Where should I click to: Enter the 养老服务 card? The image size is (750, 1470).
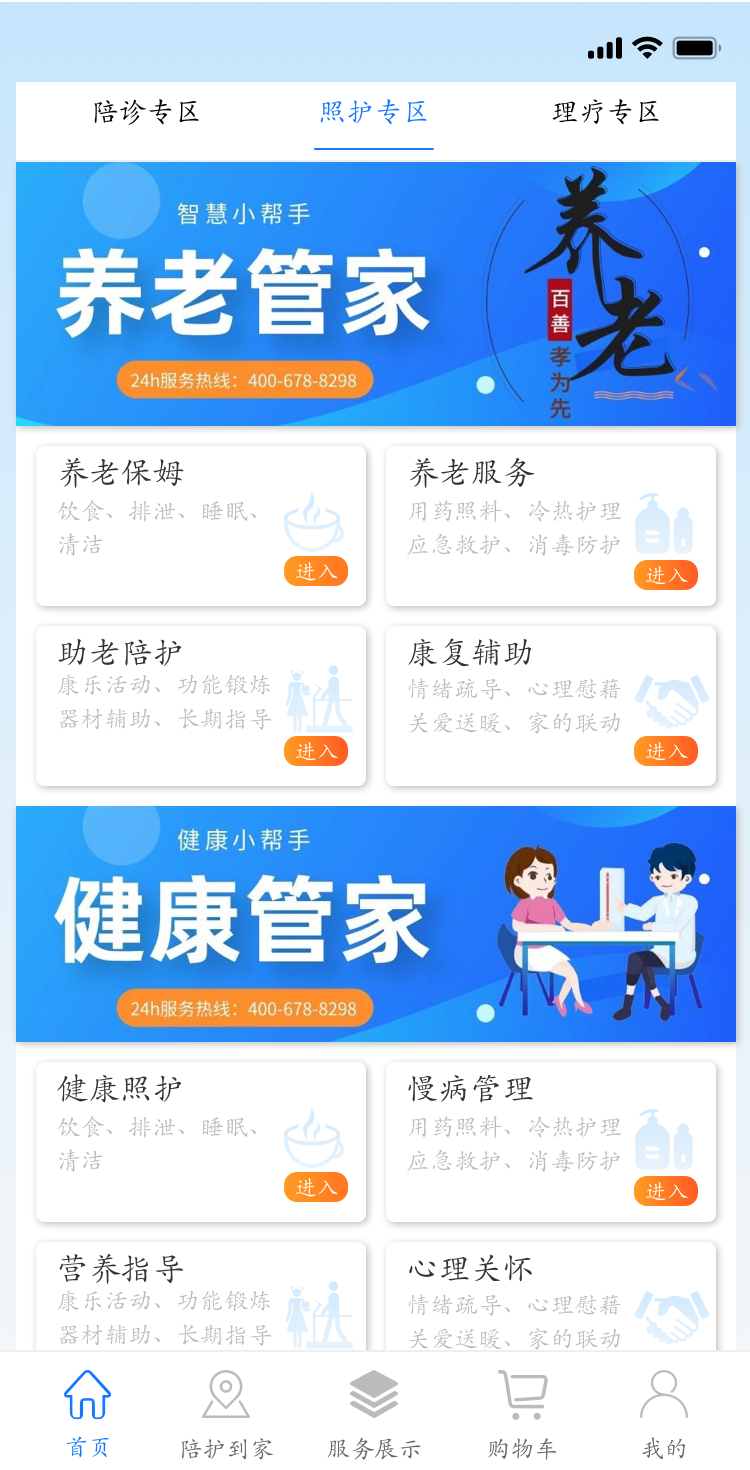click(665, 575)
